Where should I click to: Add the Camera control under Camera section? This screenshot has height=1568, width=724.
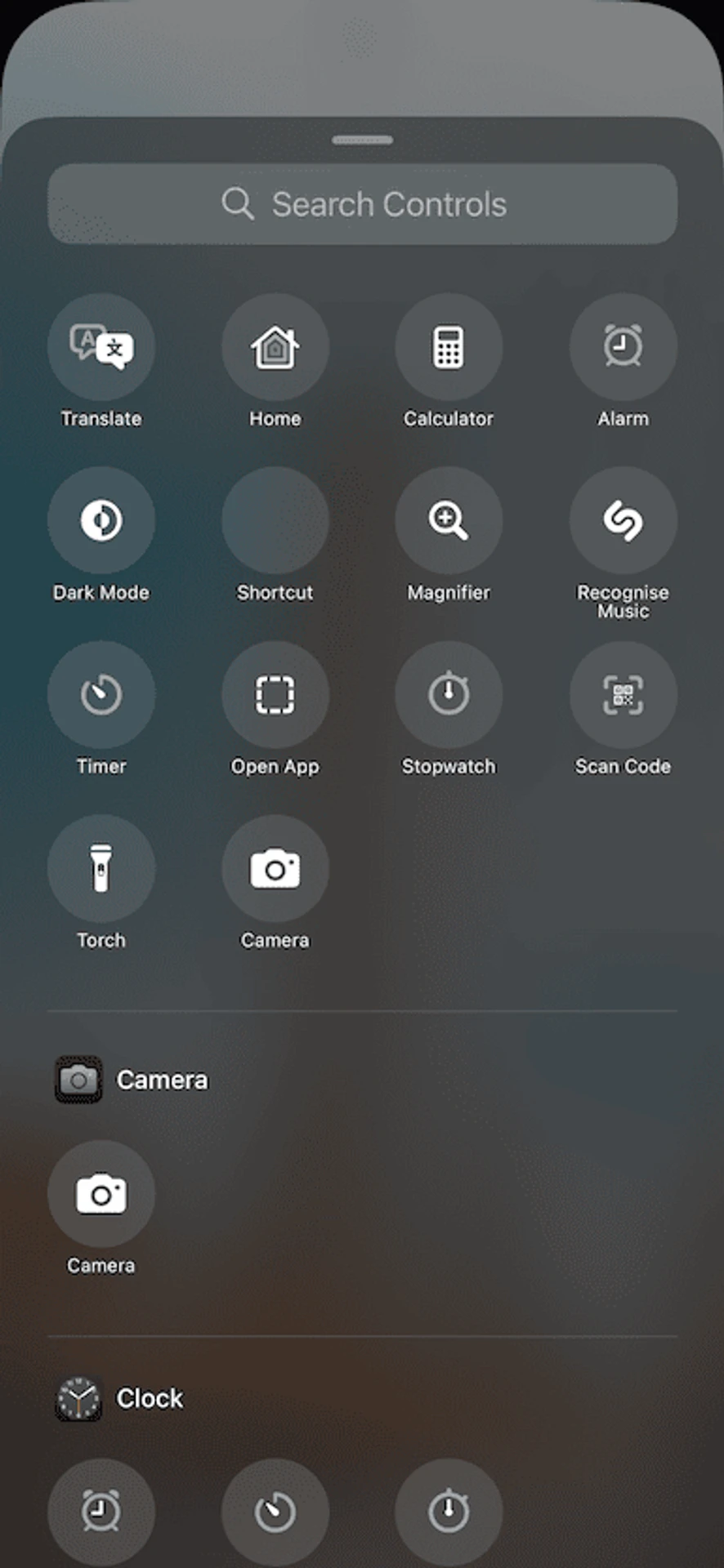click(101, 1194)
